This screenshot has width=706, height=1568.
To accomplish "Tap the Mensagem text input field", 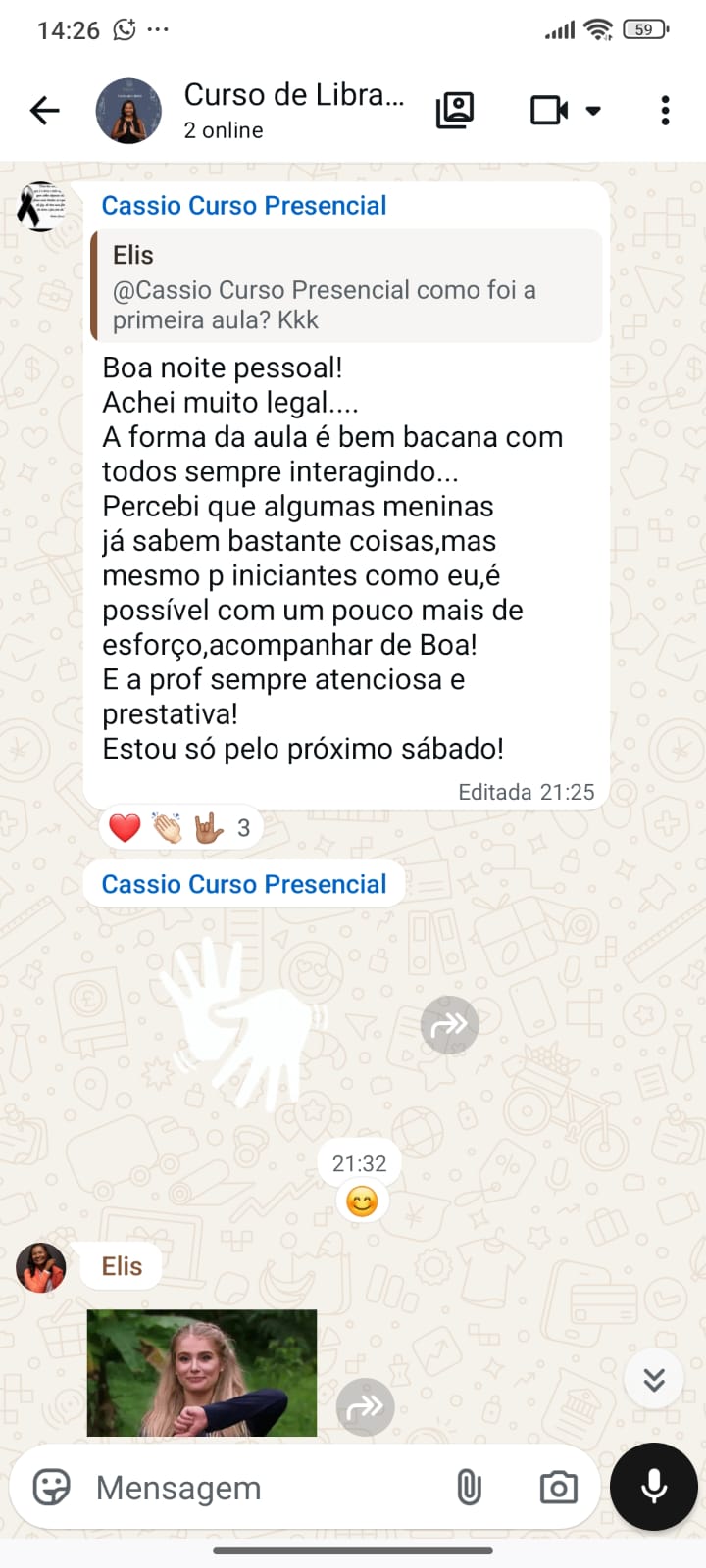I will (x=245, y=1487).
